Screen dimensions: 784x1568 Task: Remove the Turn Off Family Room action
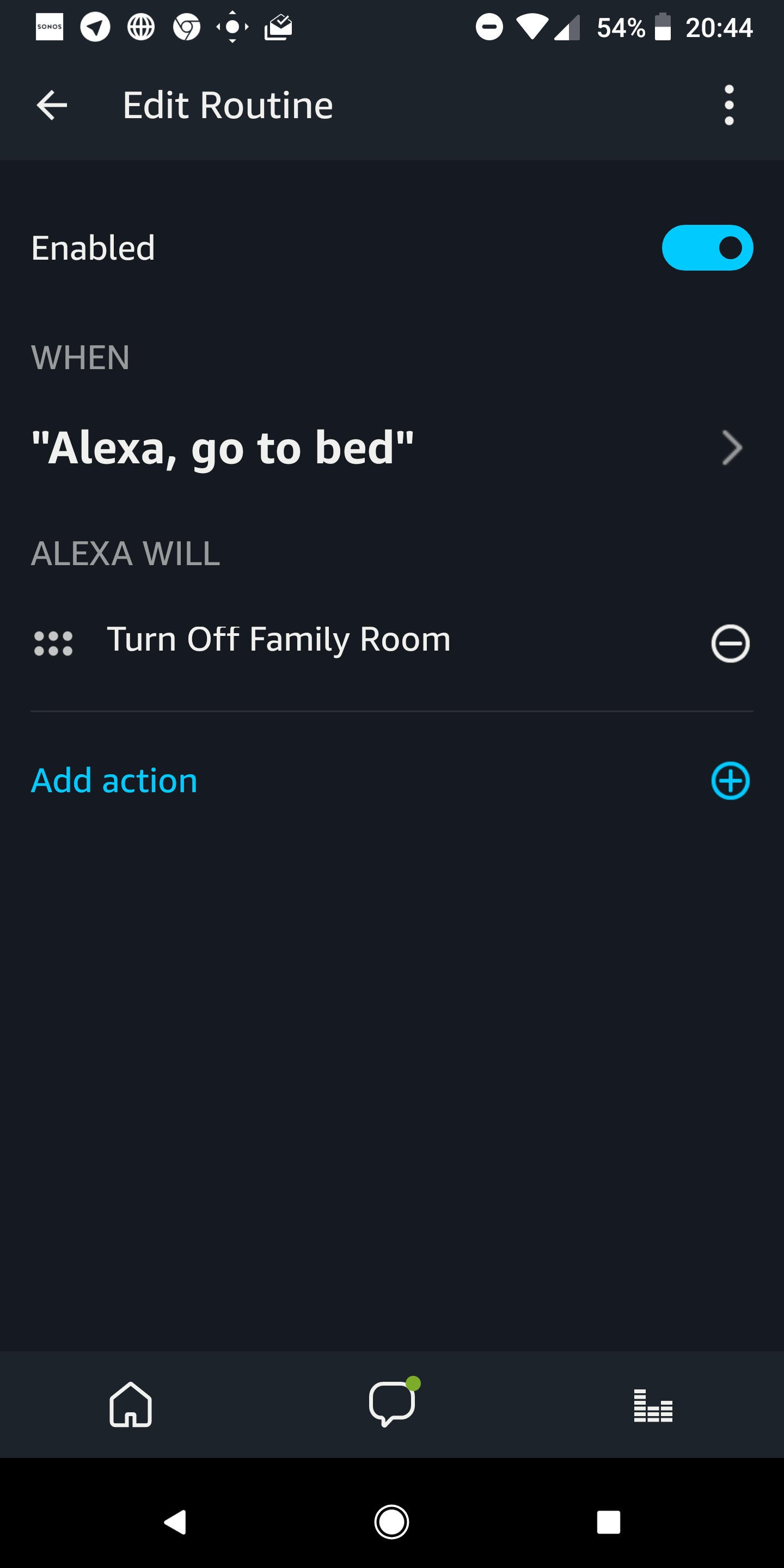(x=730, y=643)
